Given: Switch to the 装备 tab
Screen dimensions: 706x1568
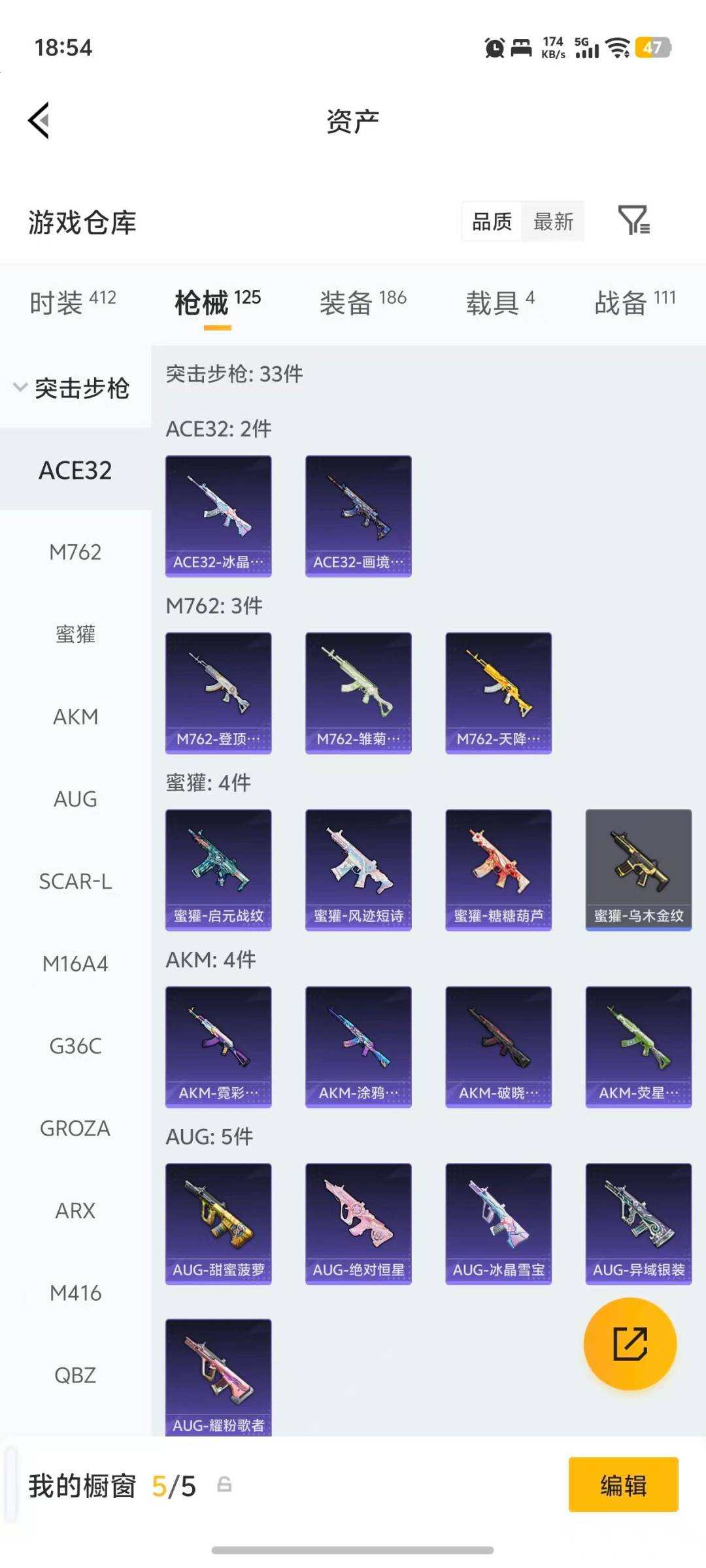Looking at the screenshot, I should [x=363, y=302].
